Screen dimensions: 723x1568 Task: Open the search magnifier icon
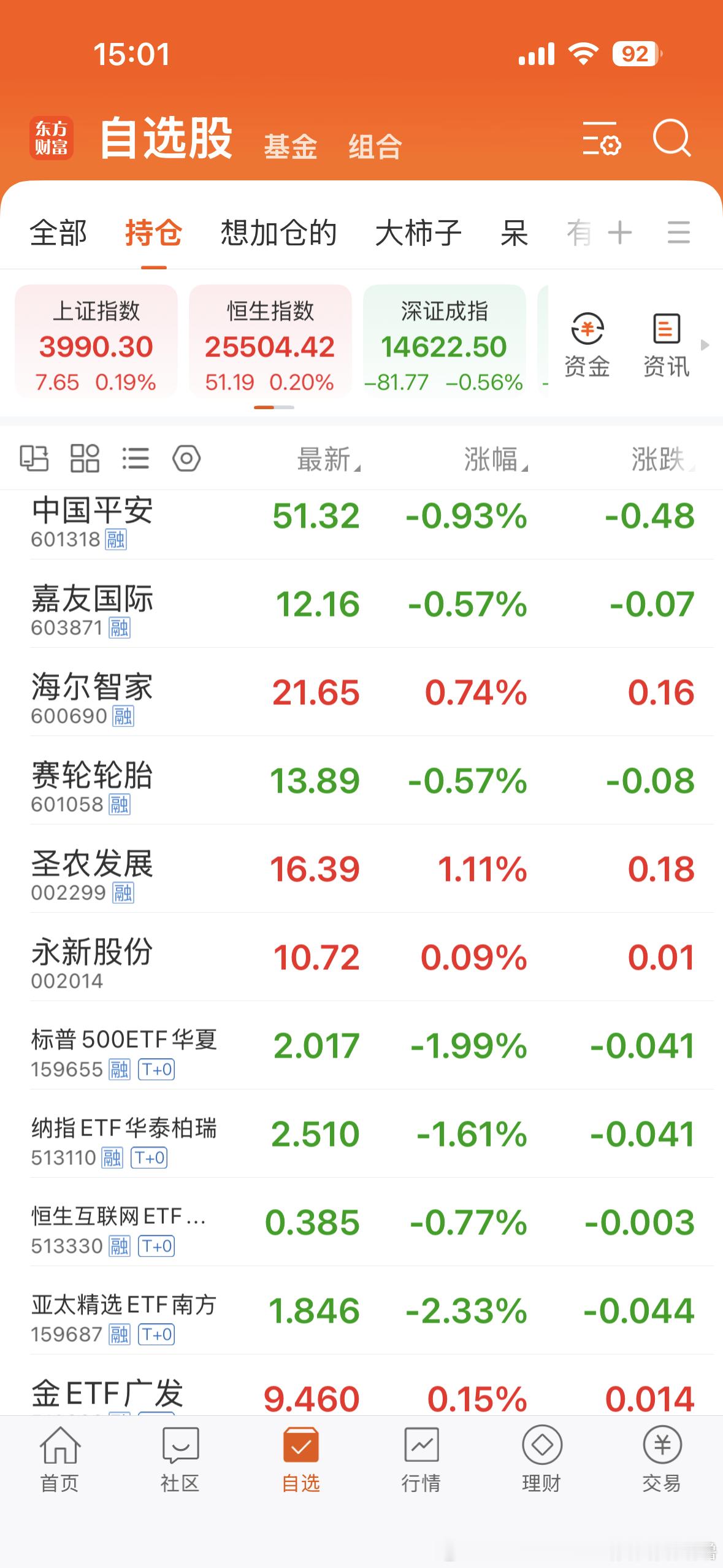(x=671, y=138)
